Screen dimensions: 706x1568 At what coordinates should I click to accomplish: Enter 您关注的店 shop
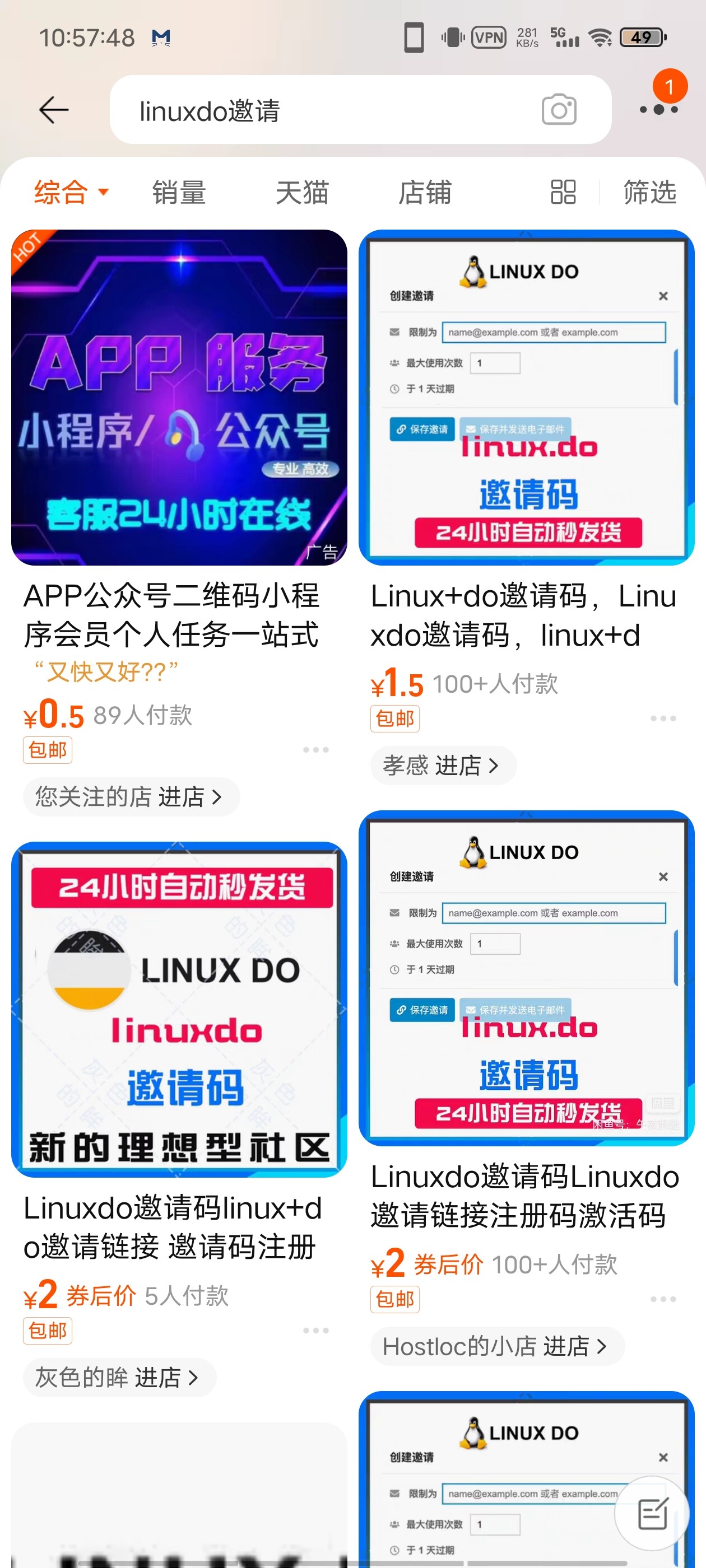[131, 797]
